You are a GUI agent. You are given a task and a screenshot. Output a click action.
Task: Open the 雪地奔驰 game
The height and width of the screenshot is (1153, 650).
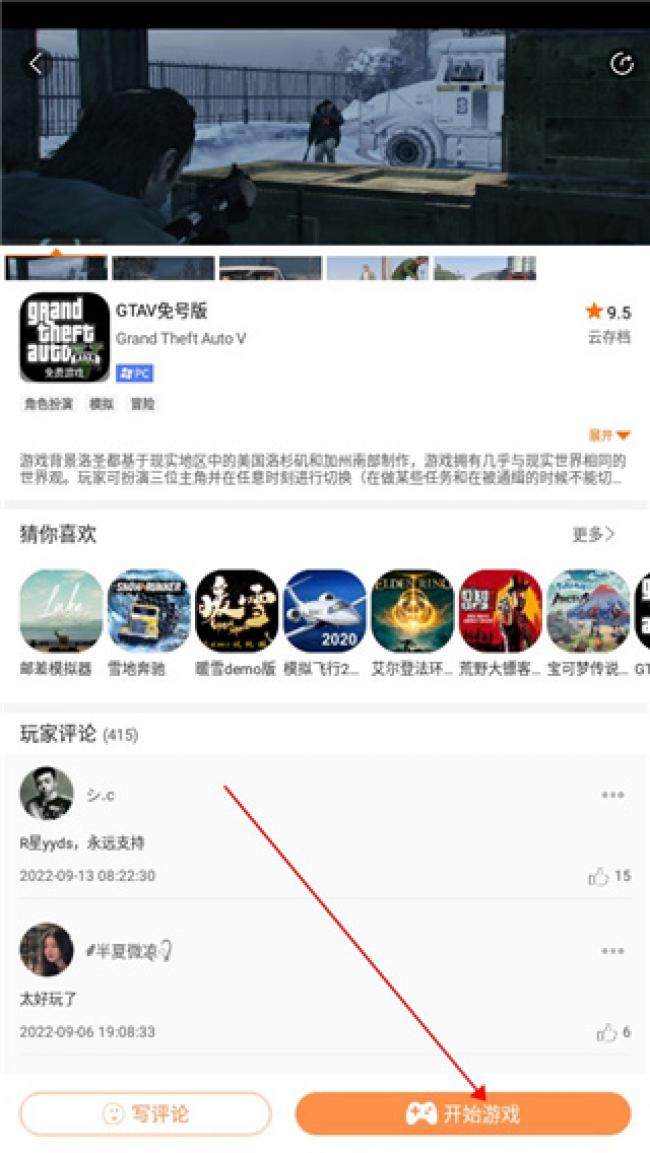pyautogui.click(x=148, y=611)
